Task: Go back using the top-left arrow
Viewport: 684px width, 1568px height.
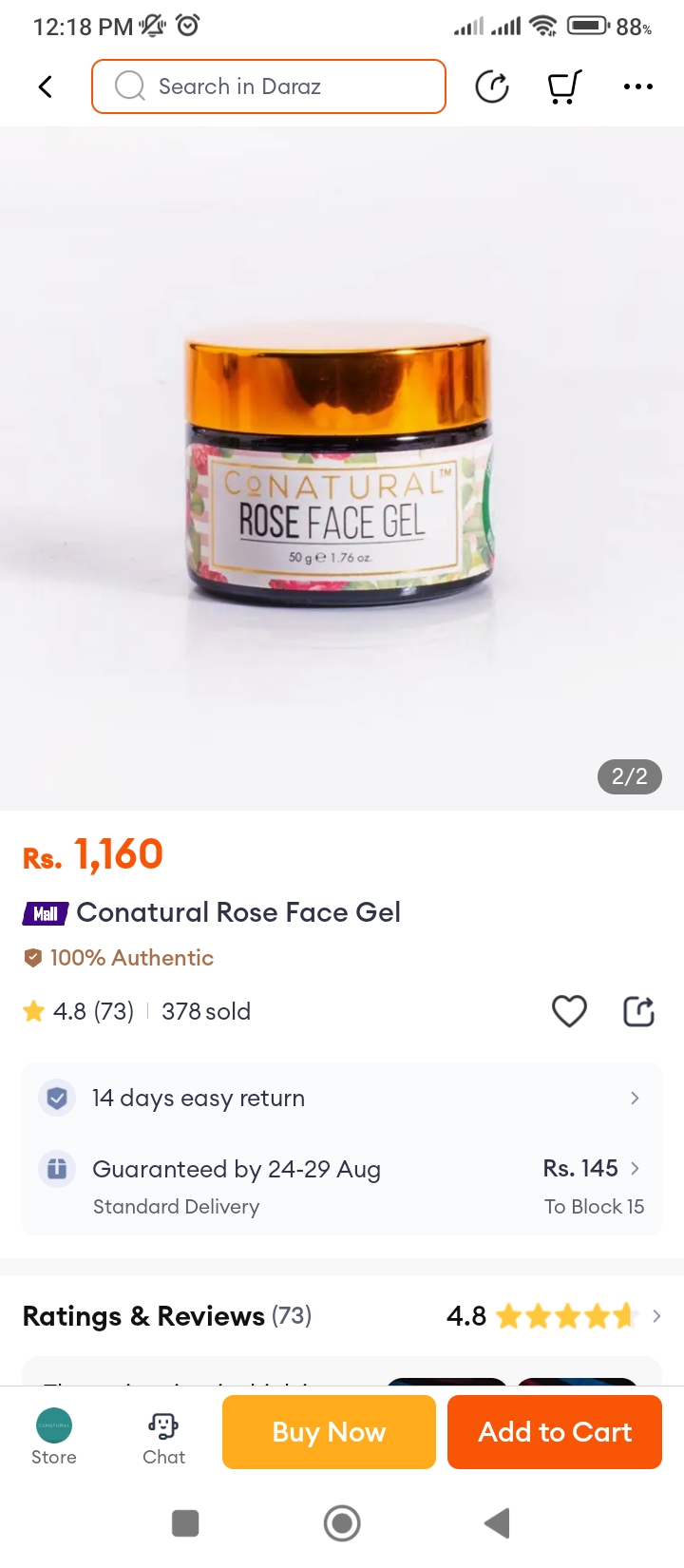Action: pyautogui.click(x=45, y=87)
